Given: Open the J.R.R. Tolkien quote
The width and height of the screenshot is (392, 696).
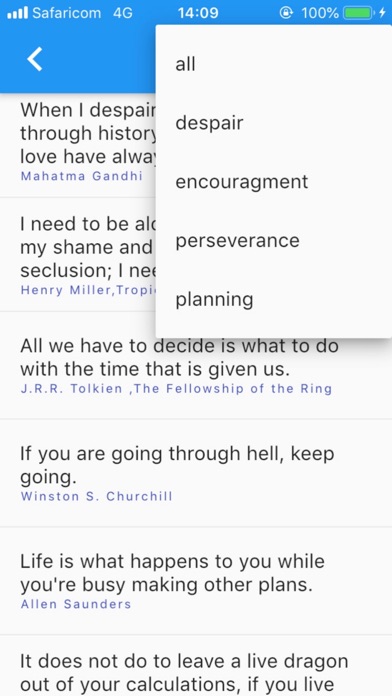Looking at the screenshot, I should point(196,365).
